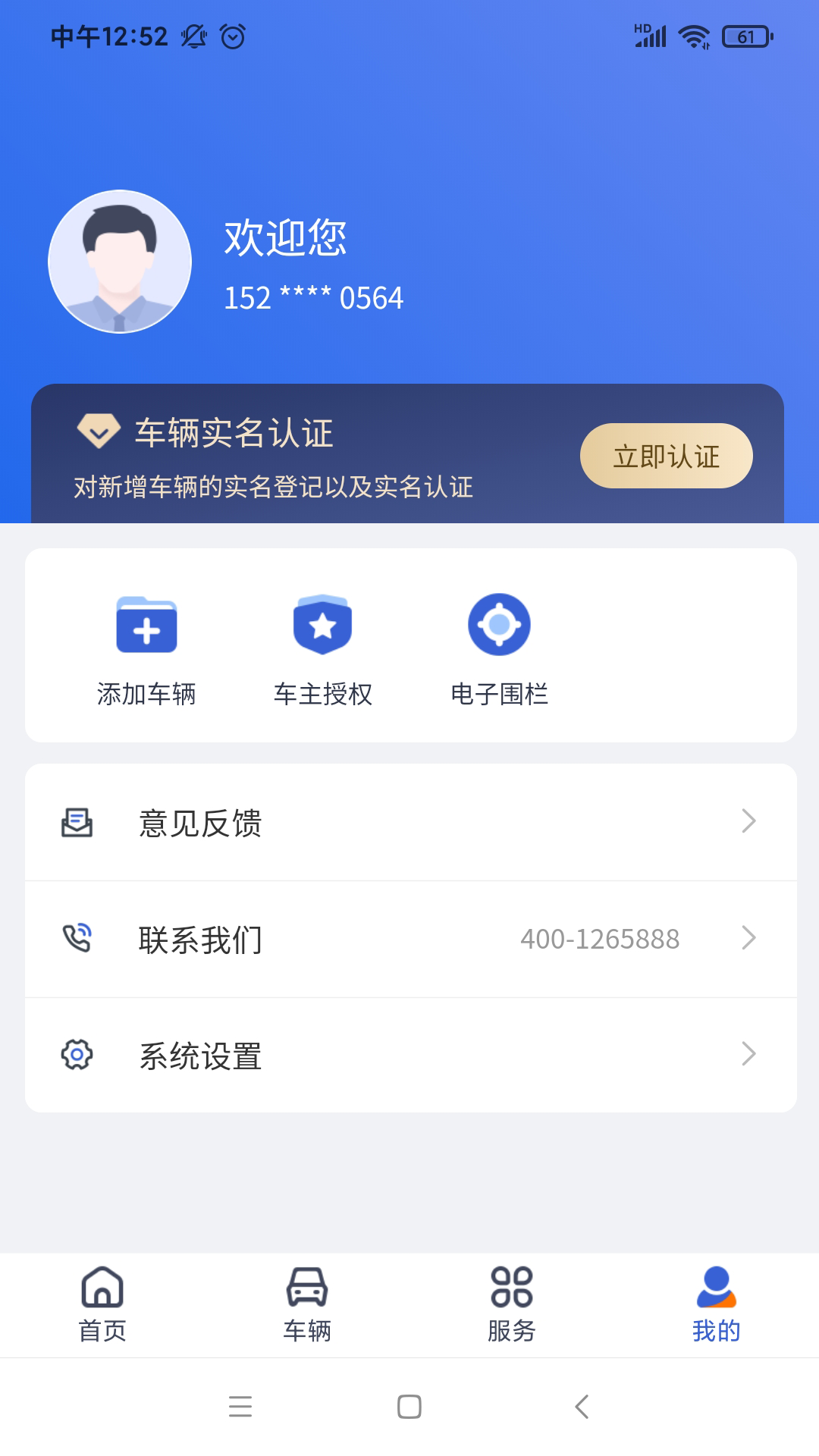Tap the 联系我们 phone handset icon
Screen dimensions: 819x1456
(76, 939)
